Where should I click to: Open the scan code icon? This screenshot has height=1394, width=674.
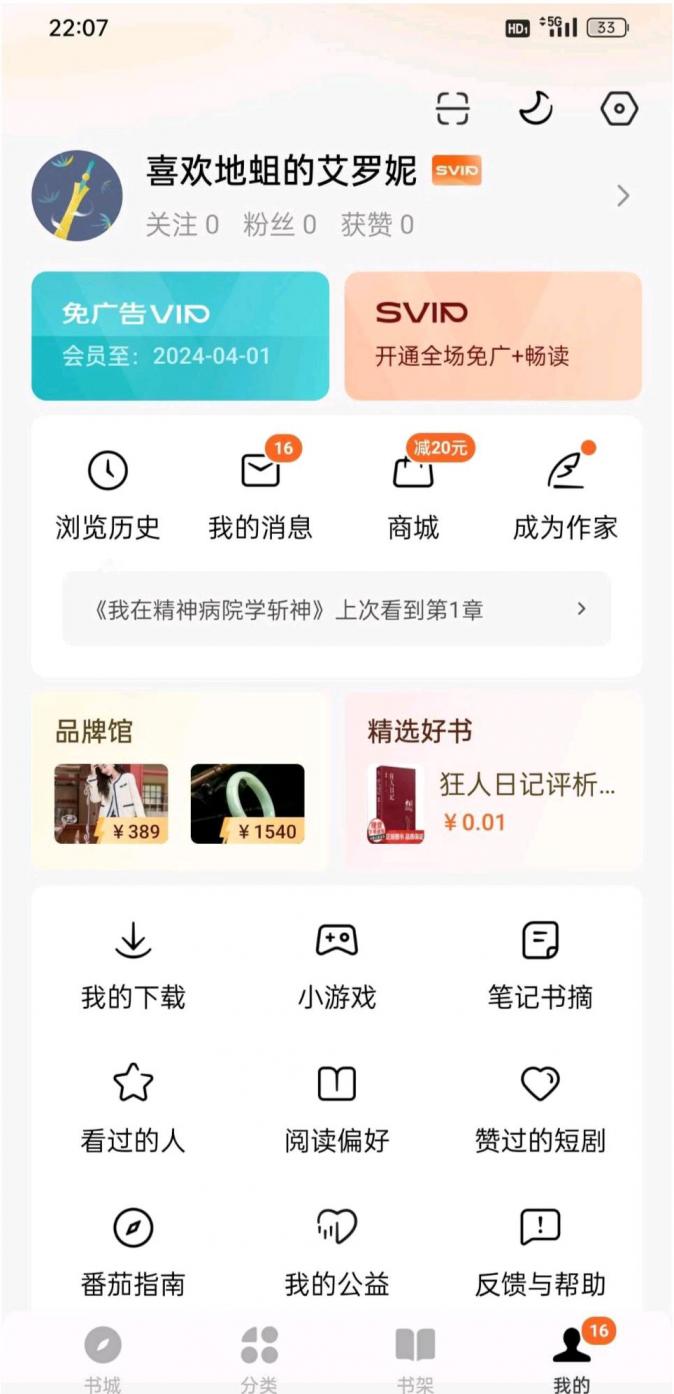(x=453, y=108)
